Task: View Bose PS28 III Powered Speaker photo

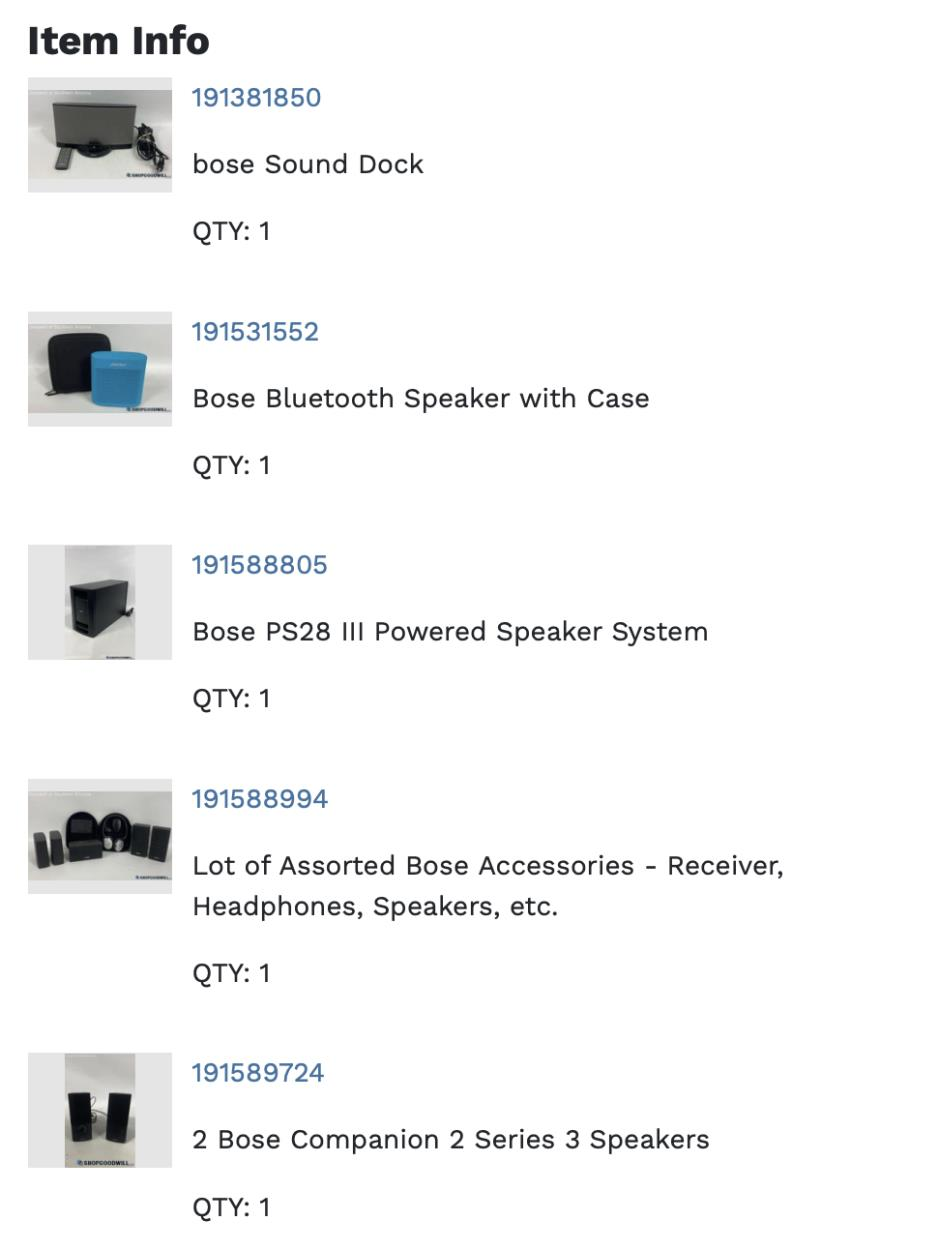Action: click(100, 602)
